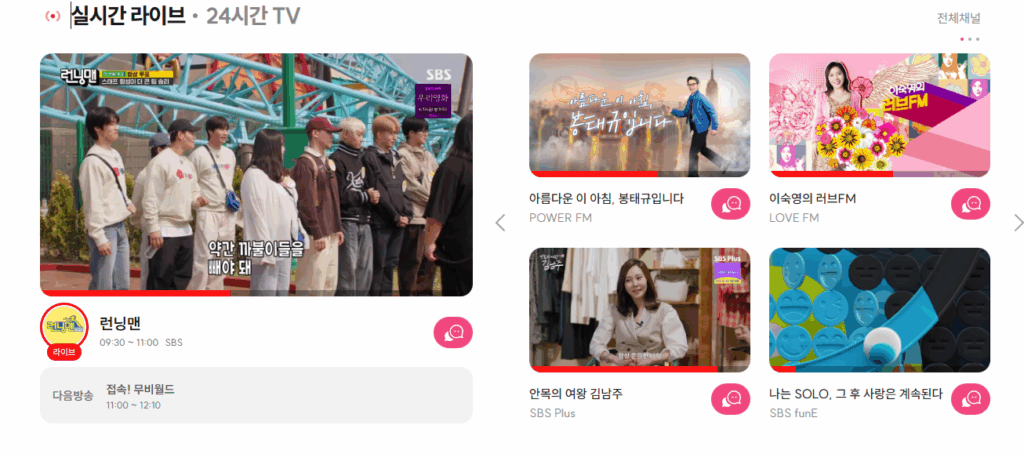Go to previous channel page arrow
The width and height of the screenshot is (1024, 454).
(x=501, y=222)
